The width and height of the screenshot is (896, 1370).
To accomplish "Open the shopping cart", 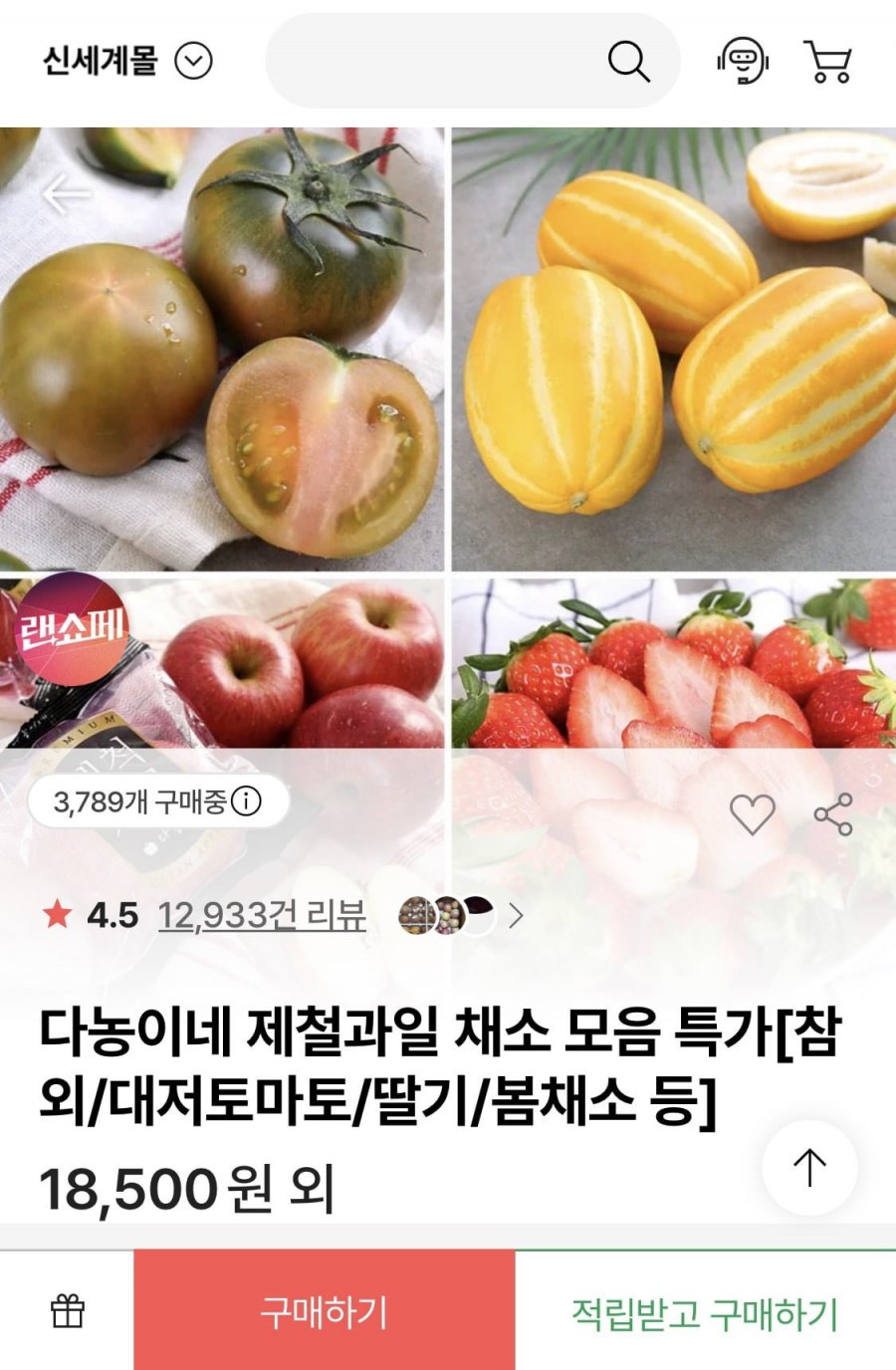I will 826,62.
